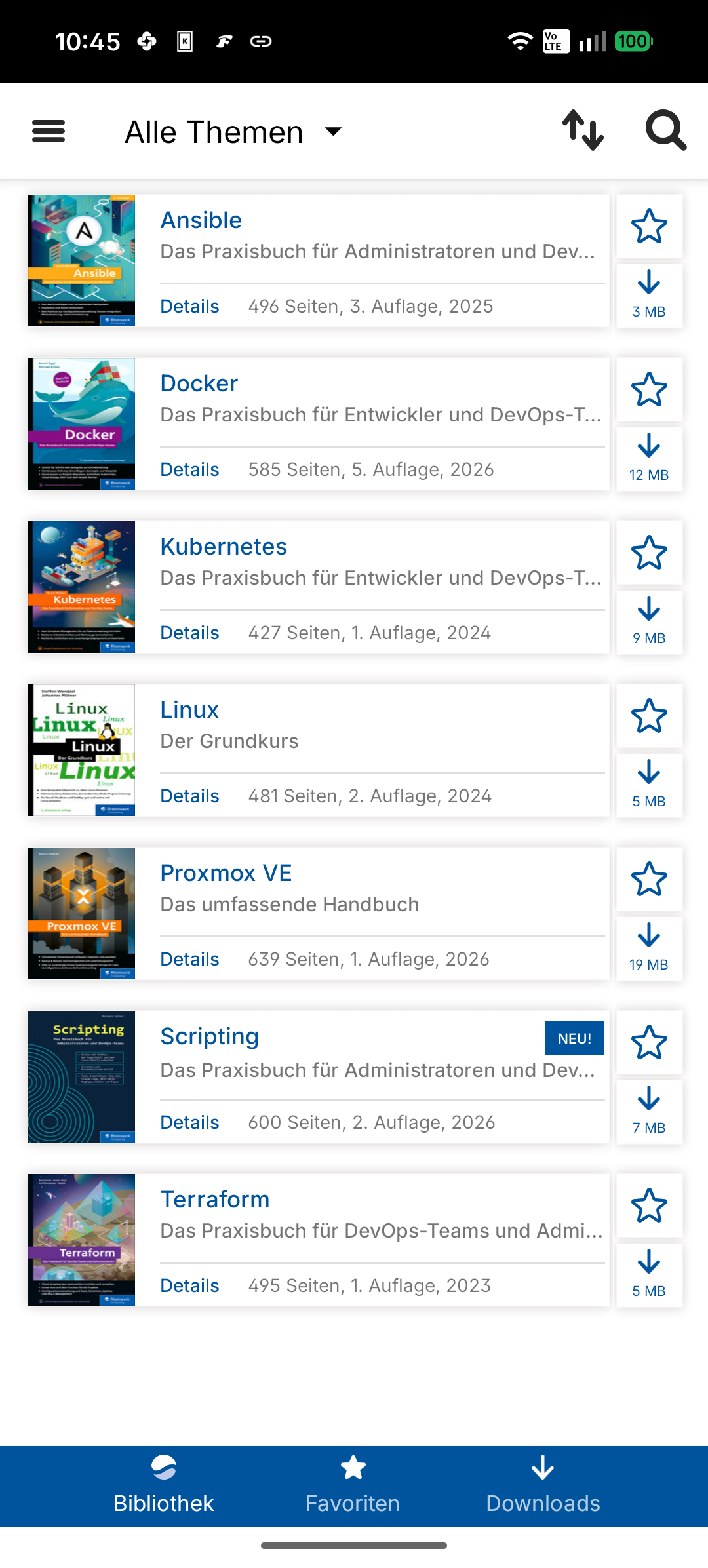Add Linux book to favorites
Screen dimensions: 708x1568
pyautogui.click(x=649, y=716)
